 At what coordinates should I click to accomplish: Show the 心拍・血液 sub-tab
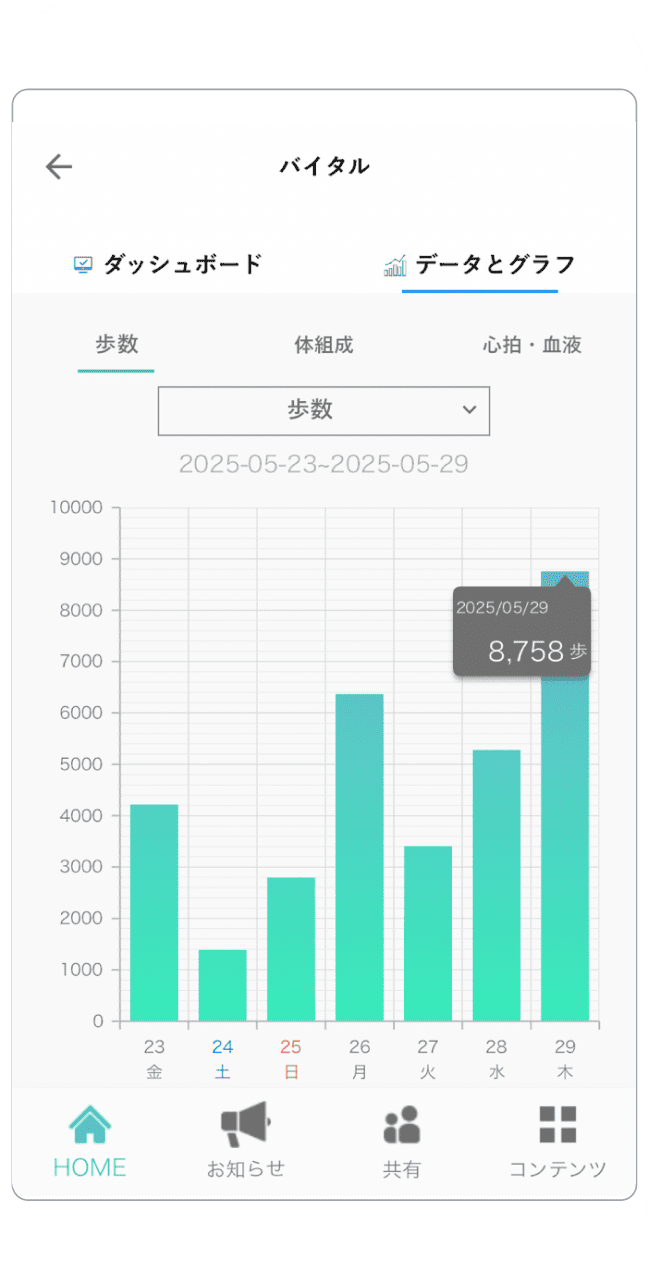[x=532, y=346]
